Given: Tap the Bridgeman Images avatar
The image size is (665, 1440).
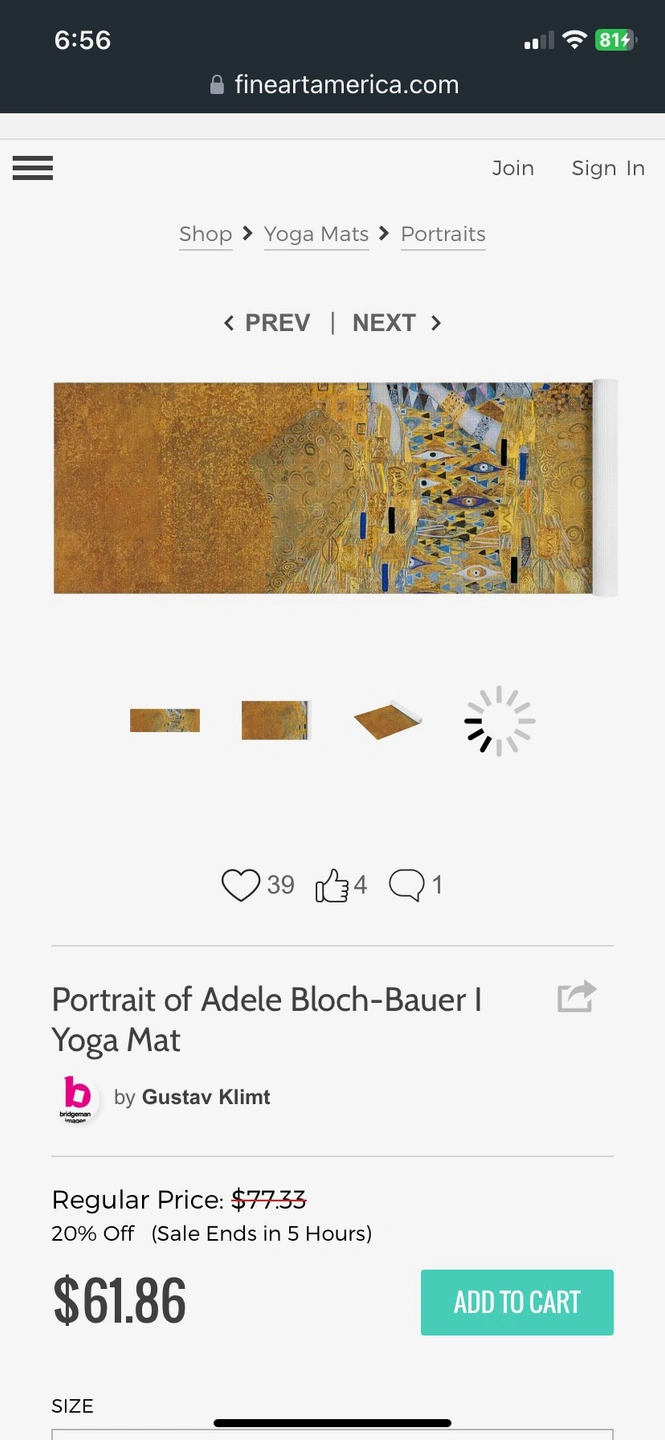Looking at the screenshot, I should click(76, 1098).
